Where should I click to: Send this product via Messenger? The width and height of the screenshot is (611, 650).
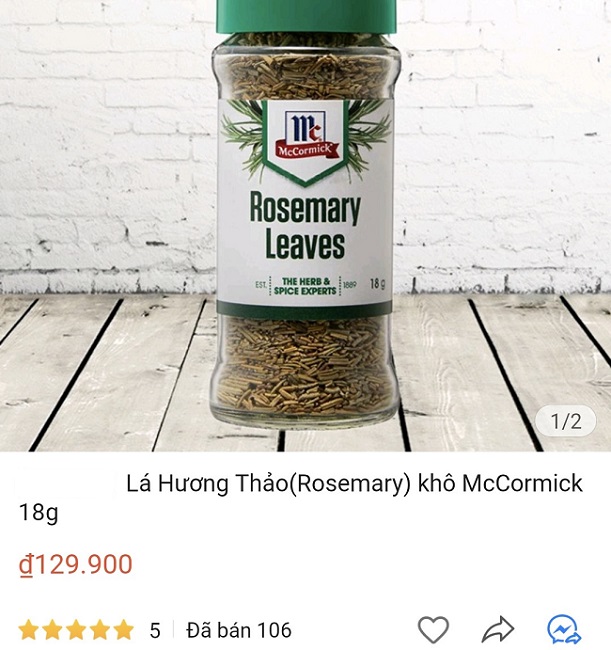(564, 630)
